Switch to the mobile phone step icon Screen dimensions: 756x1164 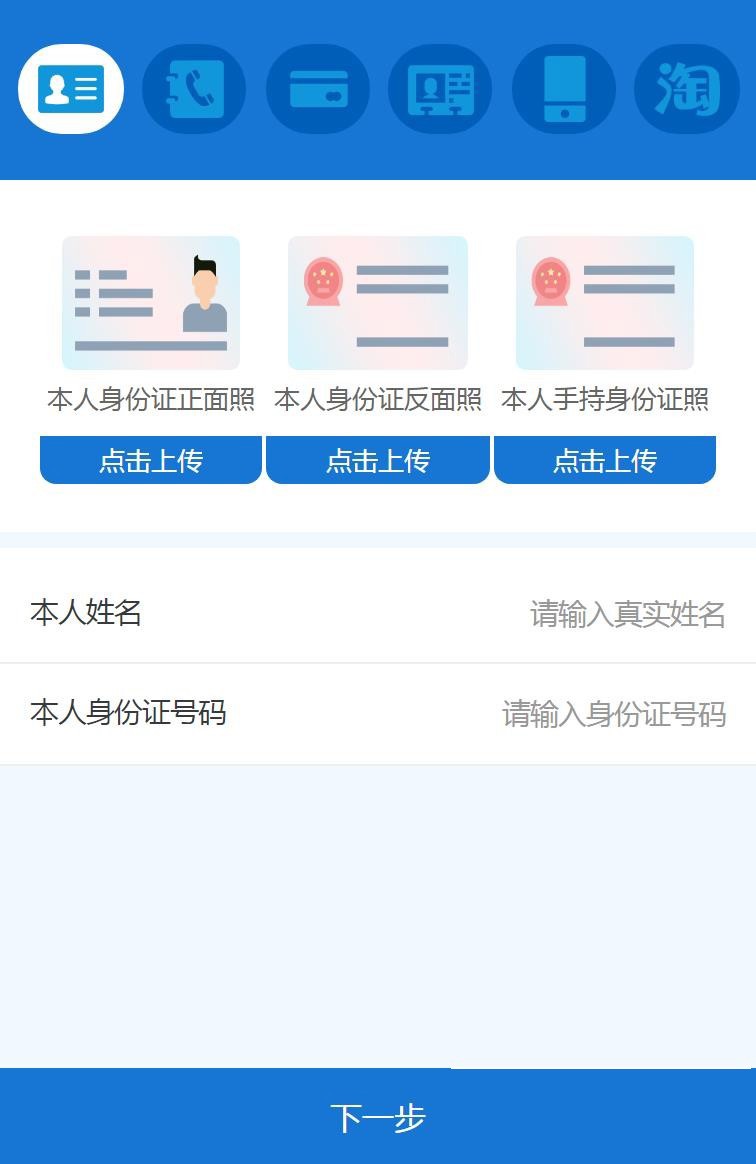pos(564,89)
